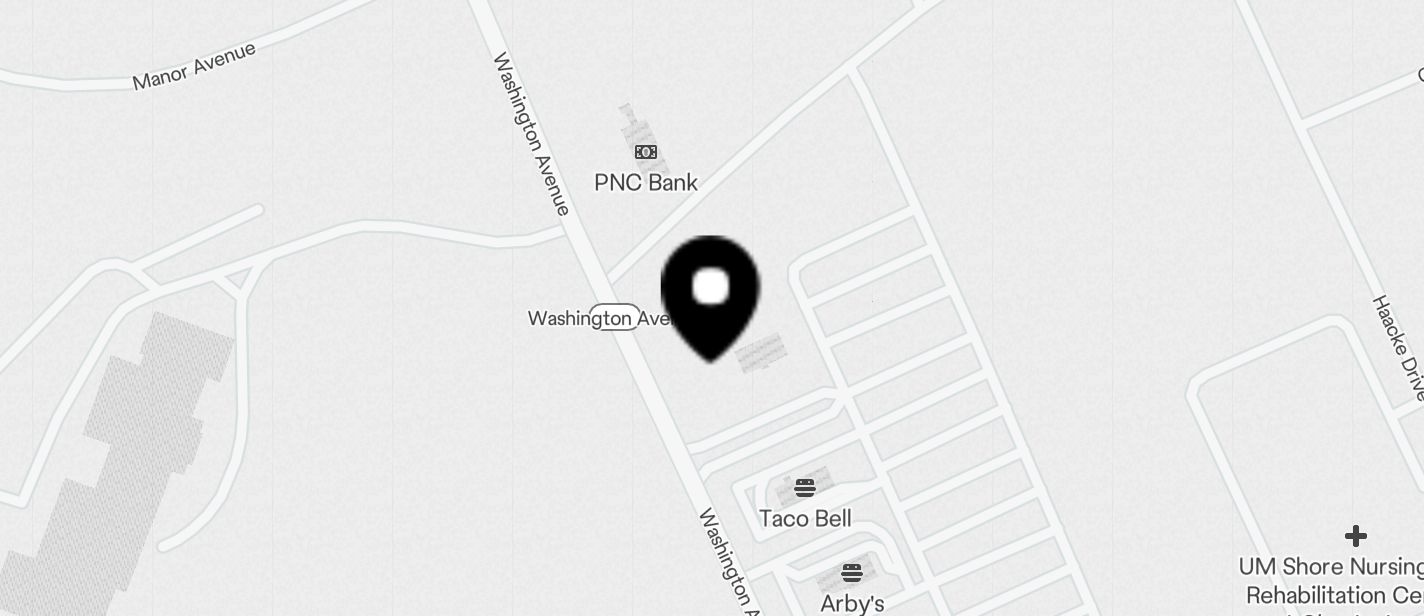Open the Arby's restaurant marker
This screenshot has height=616, width=1424.
tap(852, 573)
